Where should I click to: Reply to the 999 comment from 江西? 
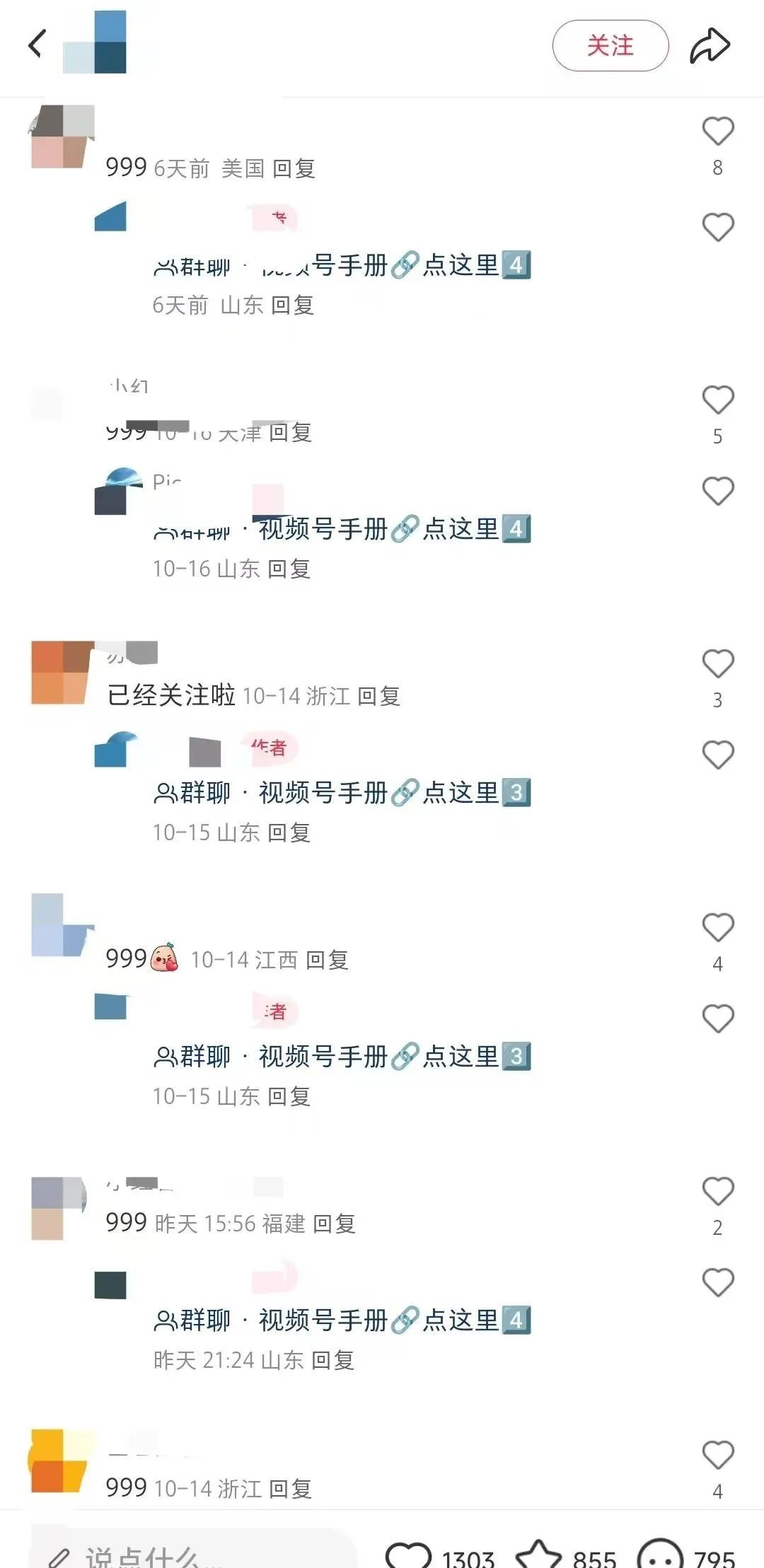click(327, 960)
